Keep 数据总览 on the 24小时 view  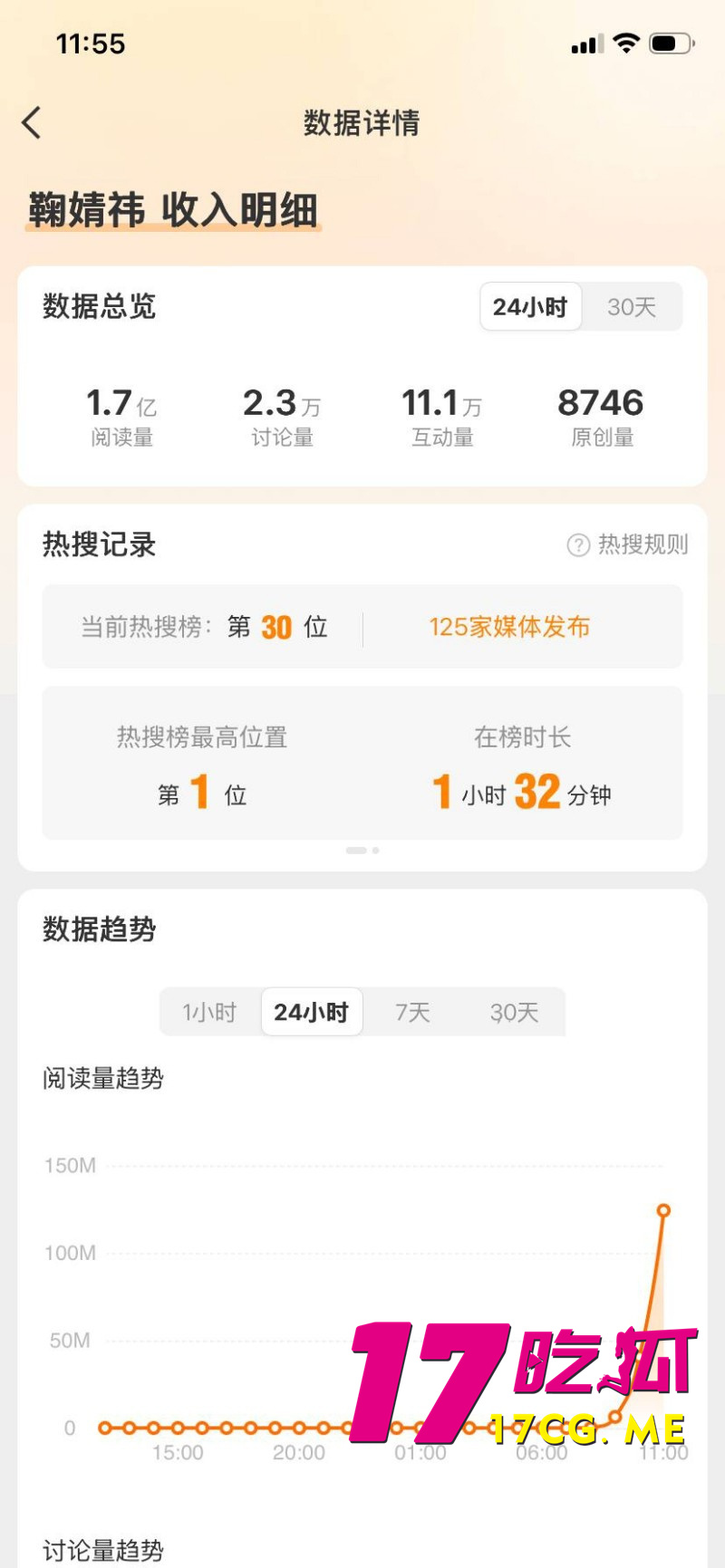click(531, 307)
